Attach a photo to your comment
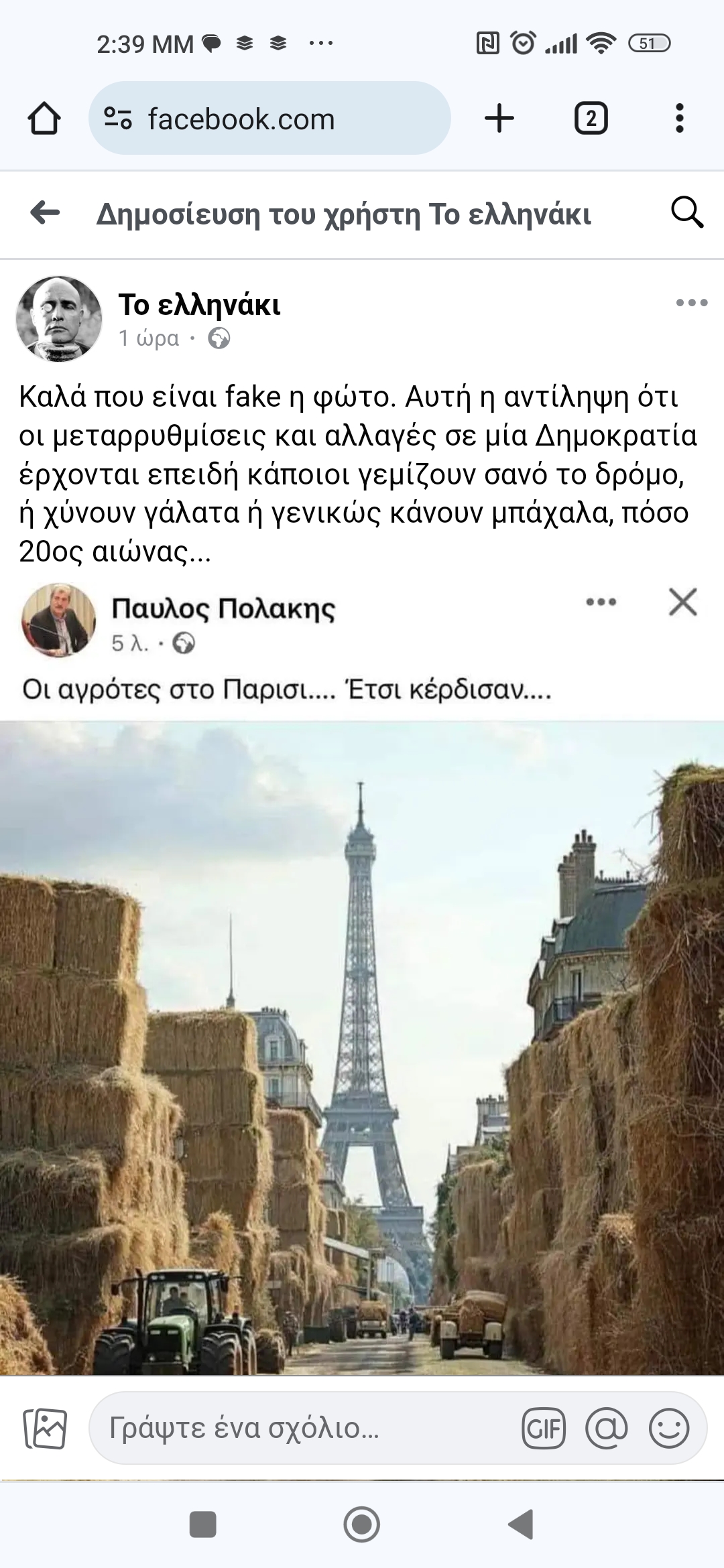 [x=46, y=1429]
